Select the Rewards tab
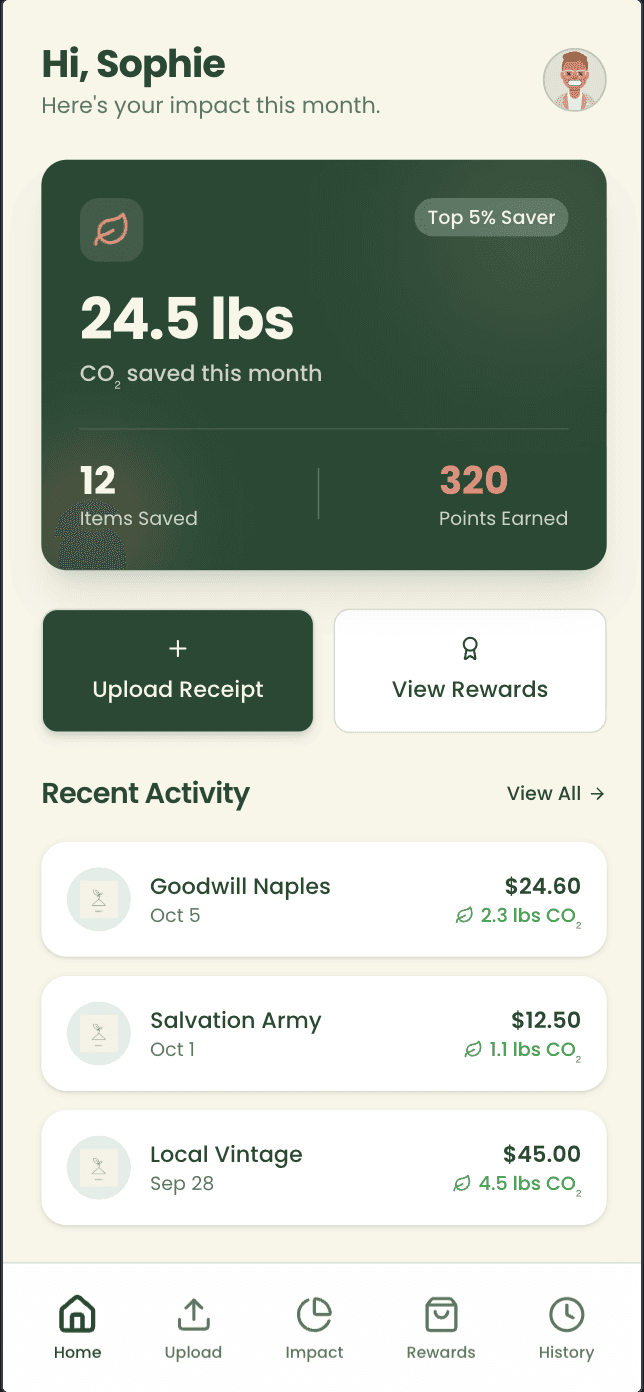Viewport: 644px width, 1392px height. point(441,1328)
